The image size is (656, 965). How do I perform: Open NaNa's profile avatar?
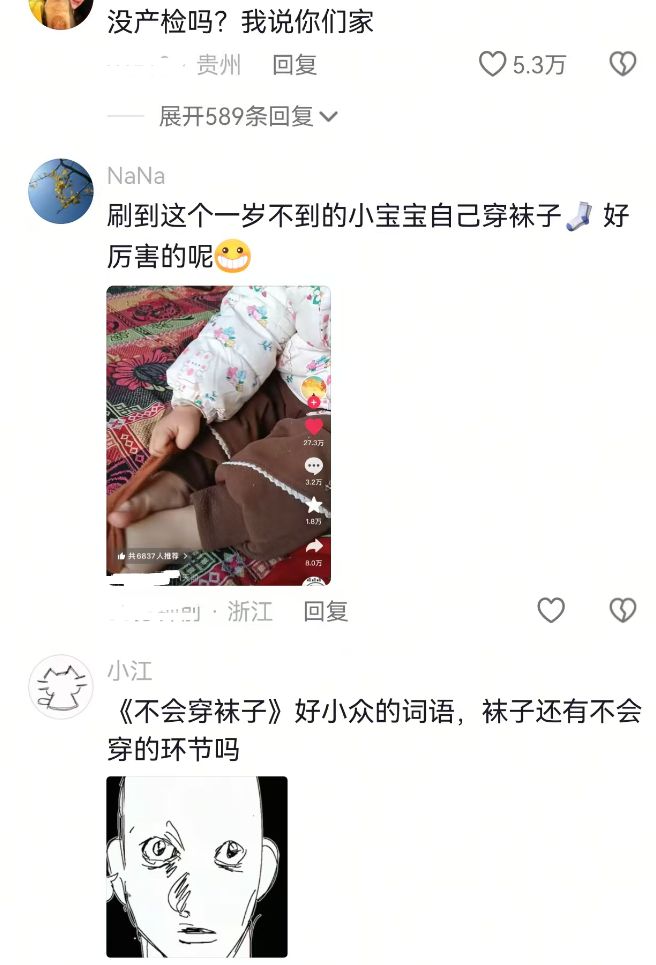[x=60, y=191]
